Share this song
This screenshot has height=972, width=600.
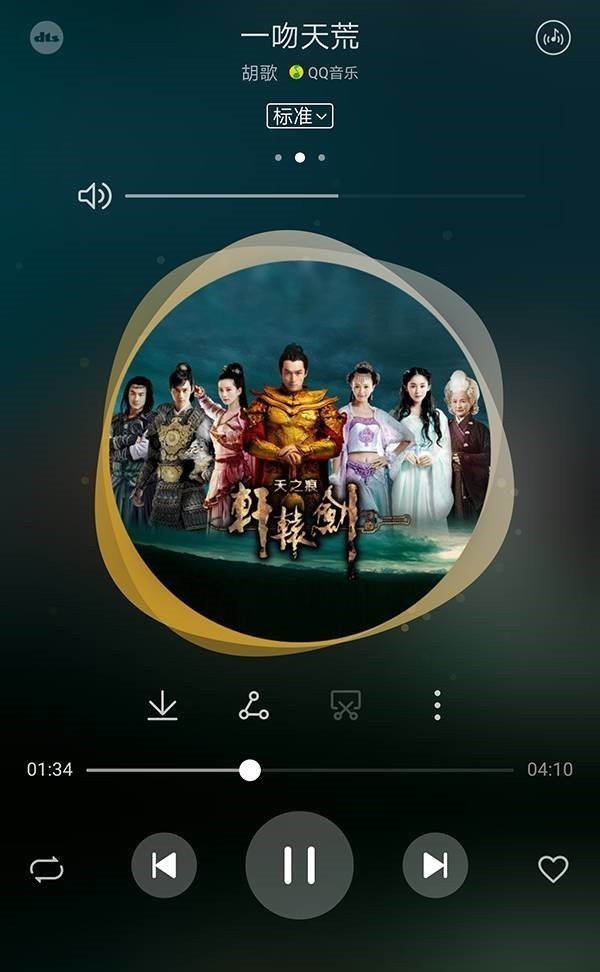[x=253, y=706]
